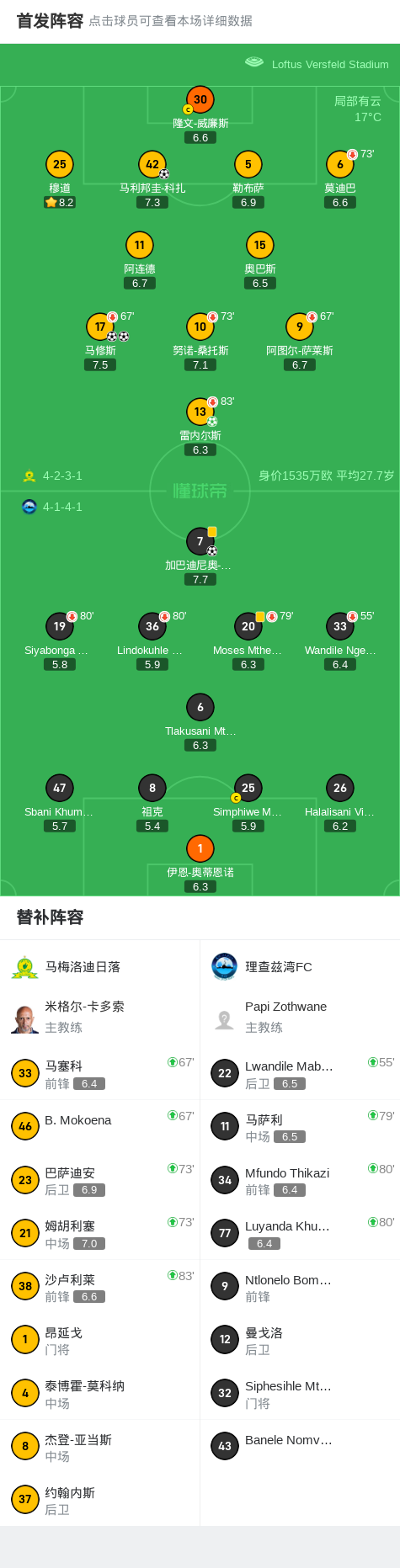Open substitute 马萨利 number 11 details
Viewport: 400px width, 1568px height.
300,1126
